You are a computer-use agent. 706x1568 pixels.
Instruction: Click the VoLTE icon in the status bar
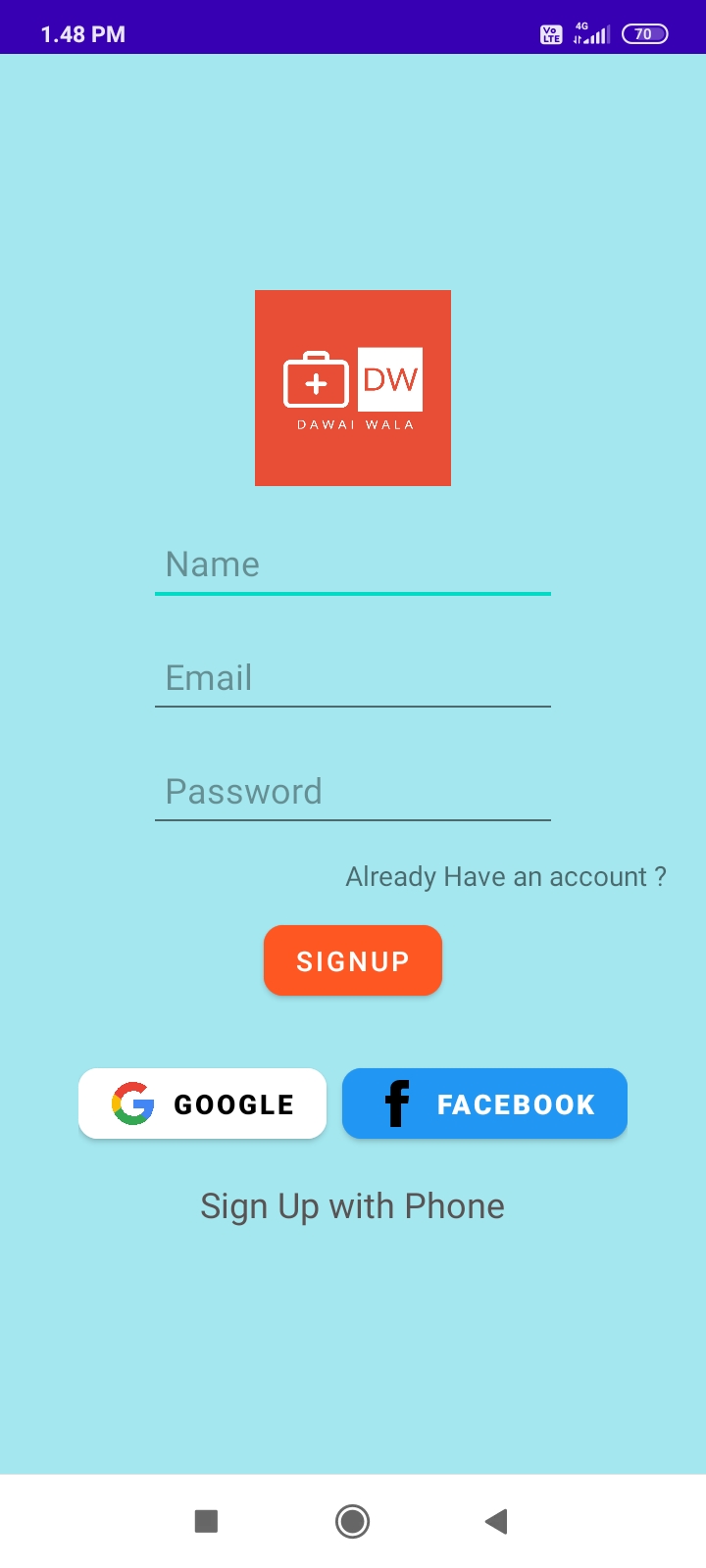551,32
